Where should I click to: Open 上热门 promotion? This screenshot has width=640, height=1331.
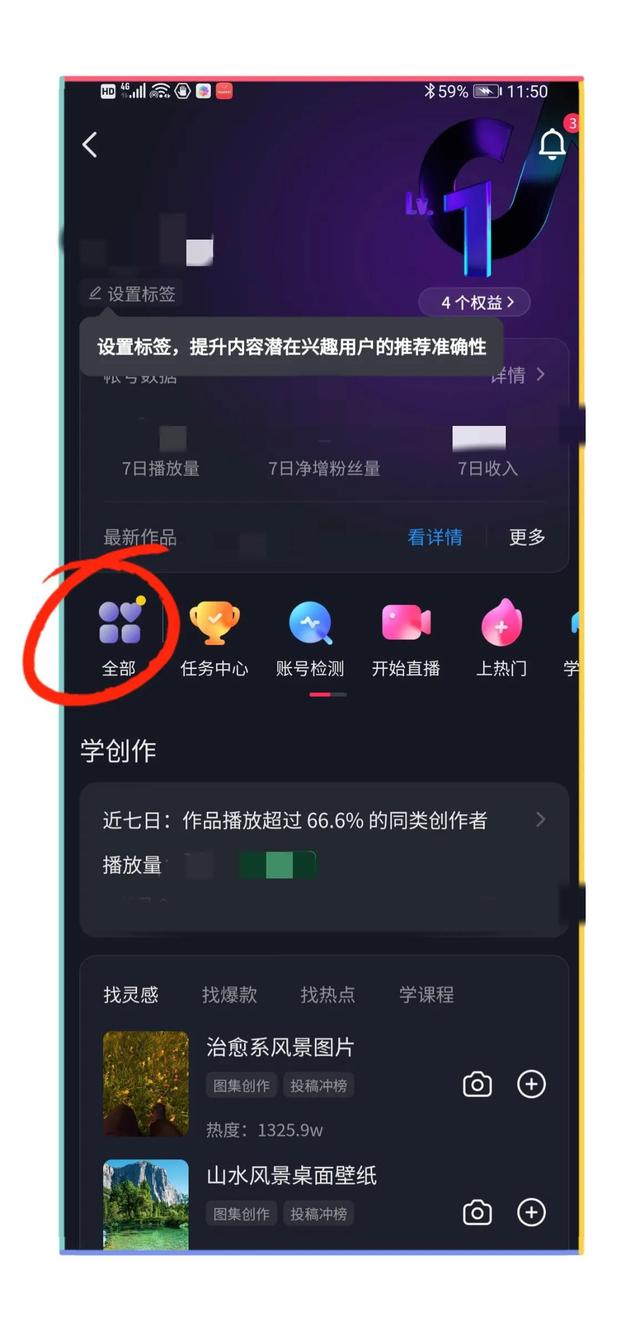click(501, 638)
